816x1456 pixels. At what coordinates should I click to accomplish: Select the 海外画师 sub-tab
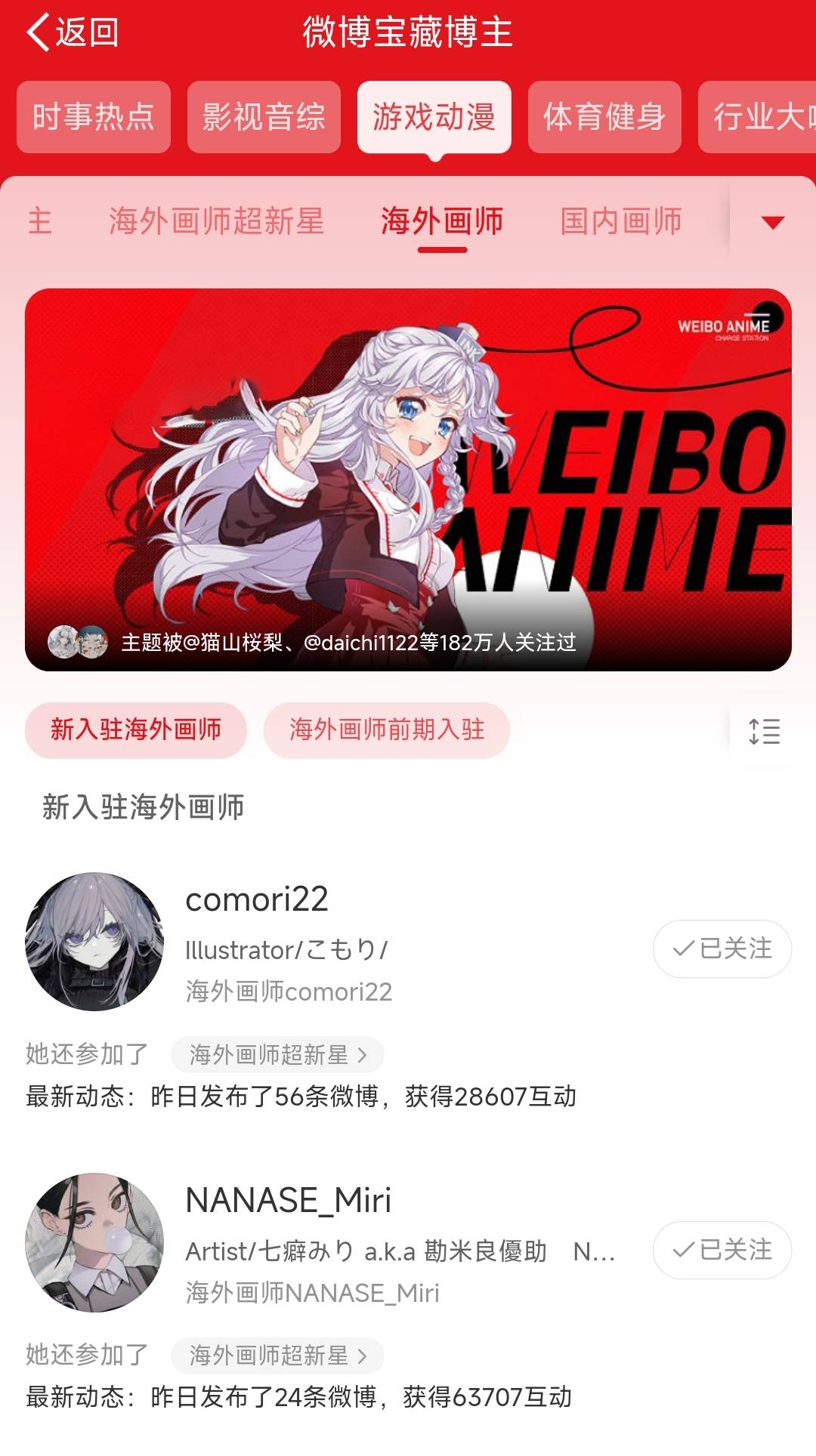(x=442, y=222)
